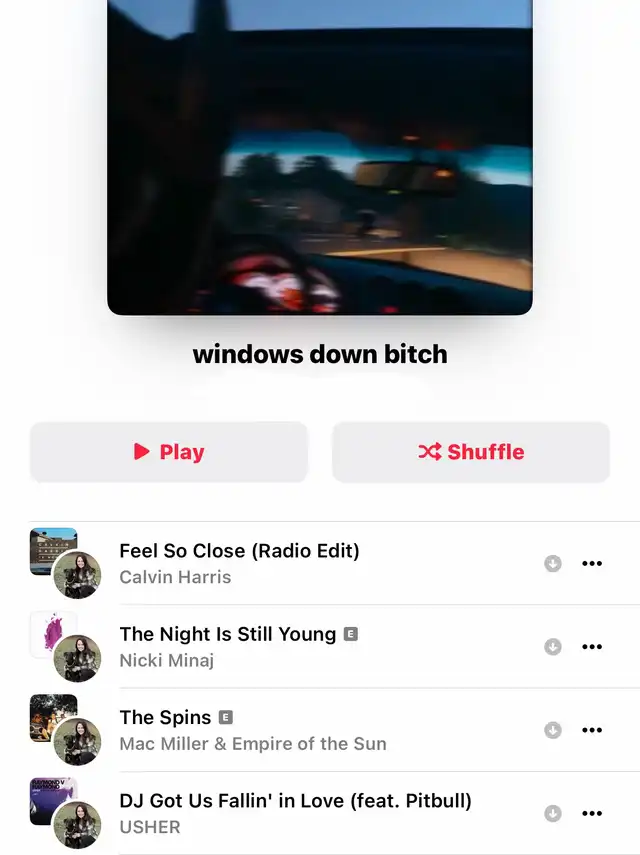Download The Spins track
Screen dimensions: 640x855
[x=552, y=730]
